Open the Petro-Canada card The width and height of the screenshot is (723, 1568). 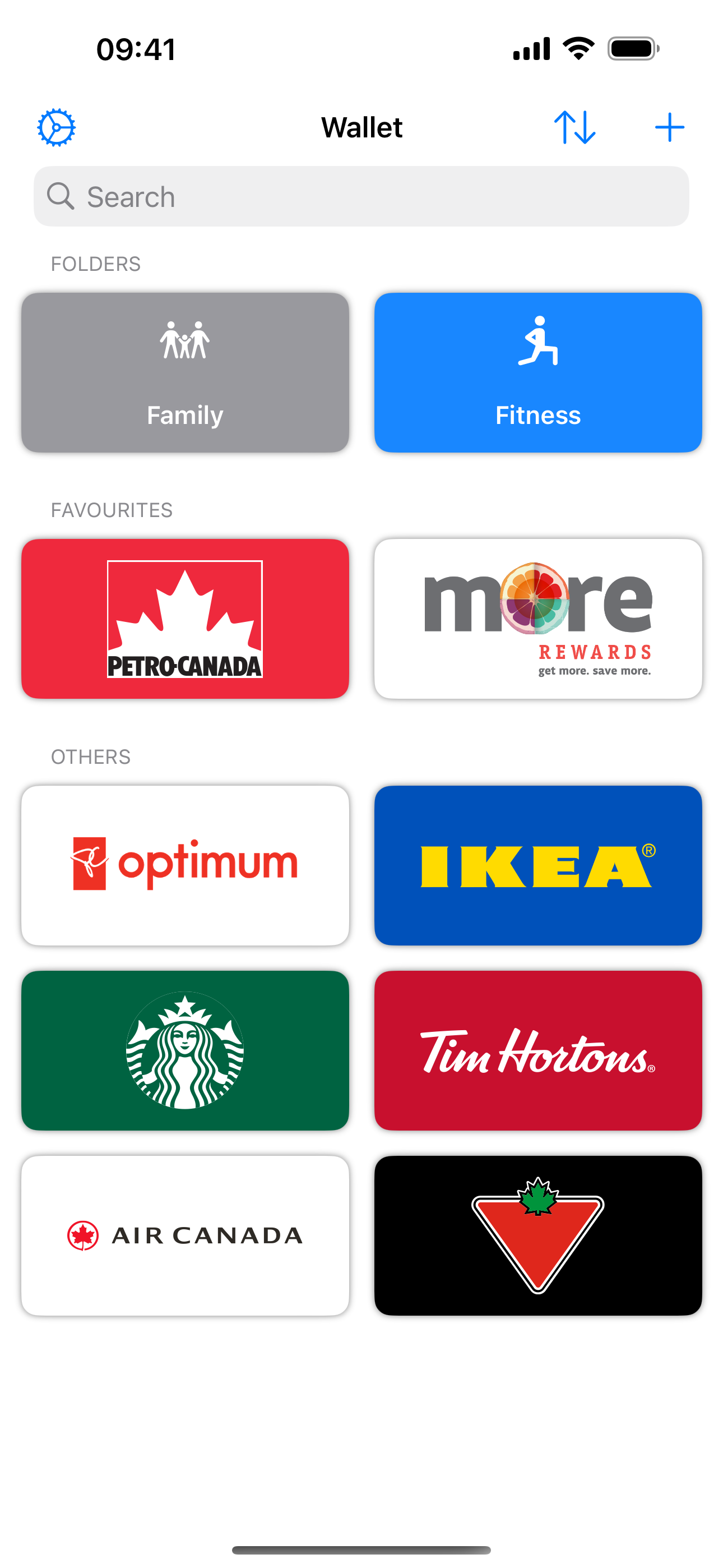click(x=185, y=619)
